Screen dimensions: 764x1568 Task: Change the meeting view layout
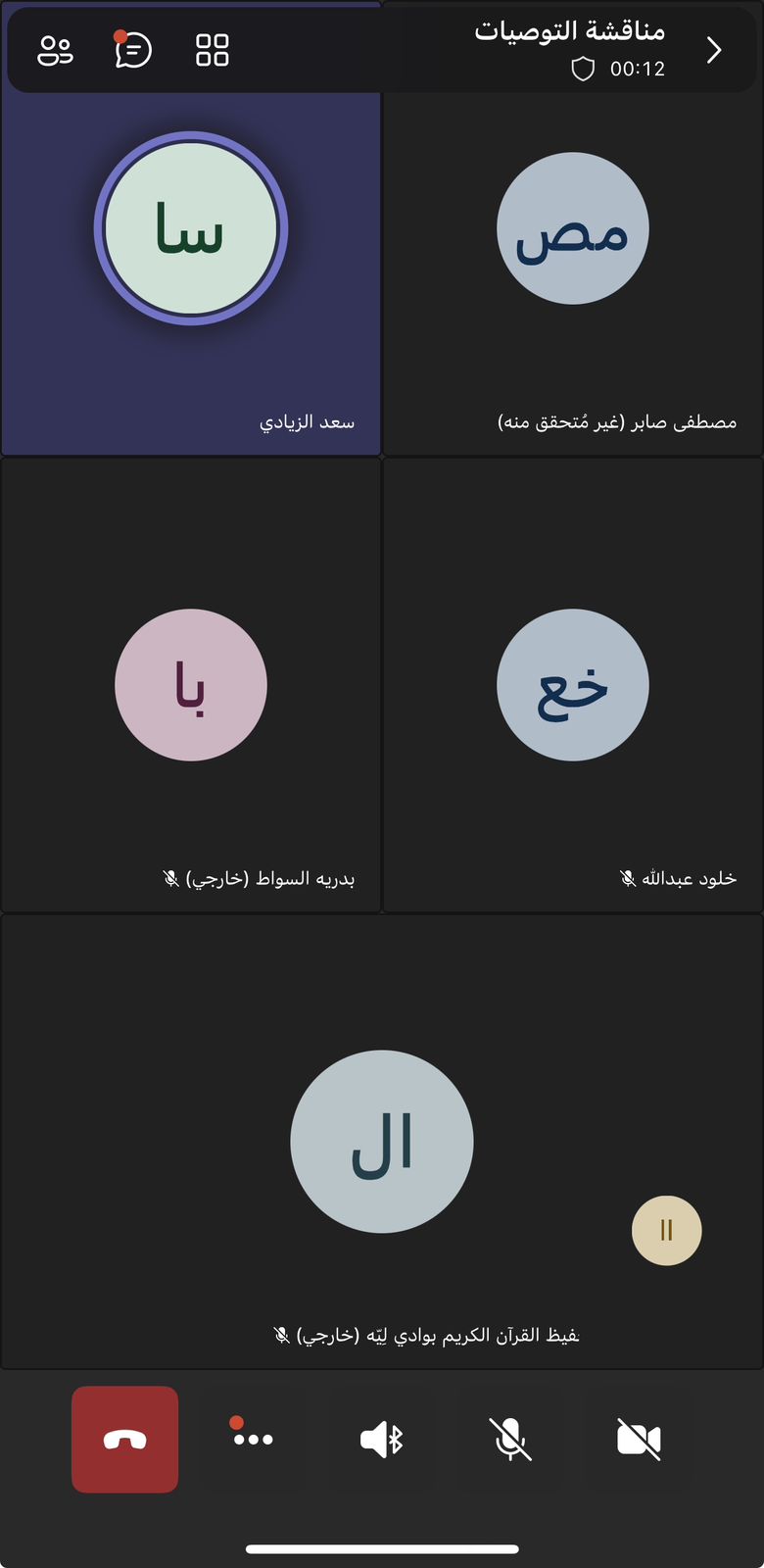[x=213, y=50]
